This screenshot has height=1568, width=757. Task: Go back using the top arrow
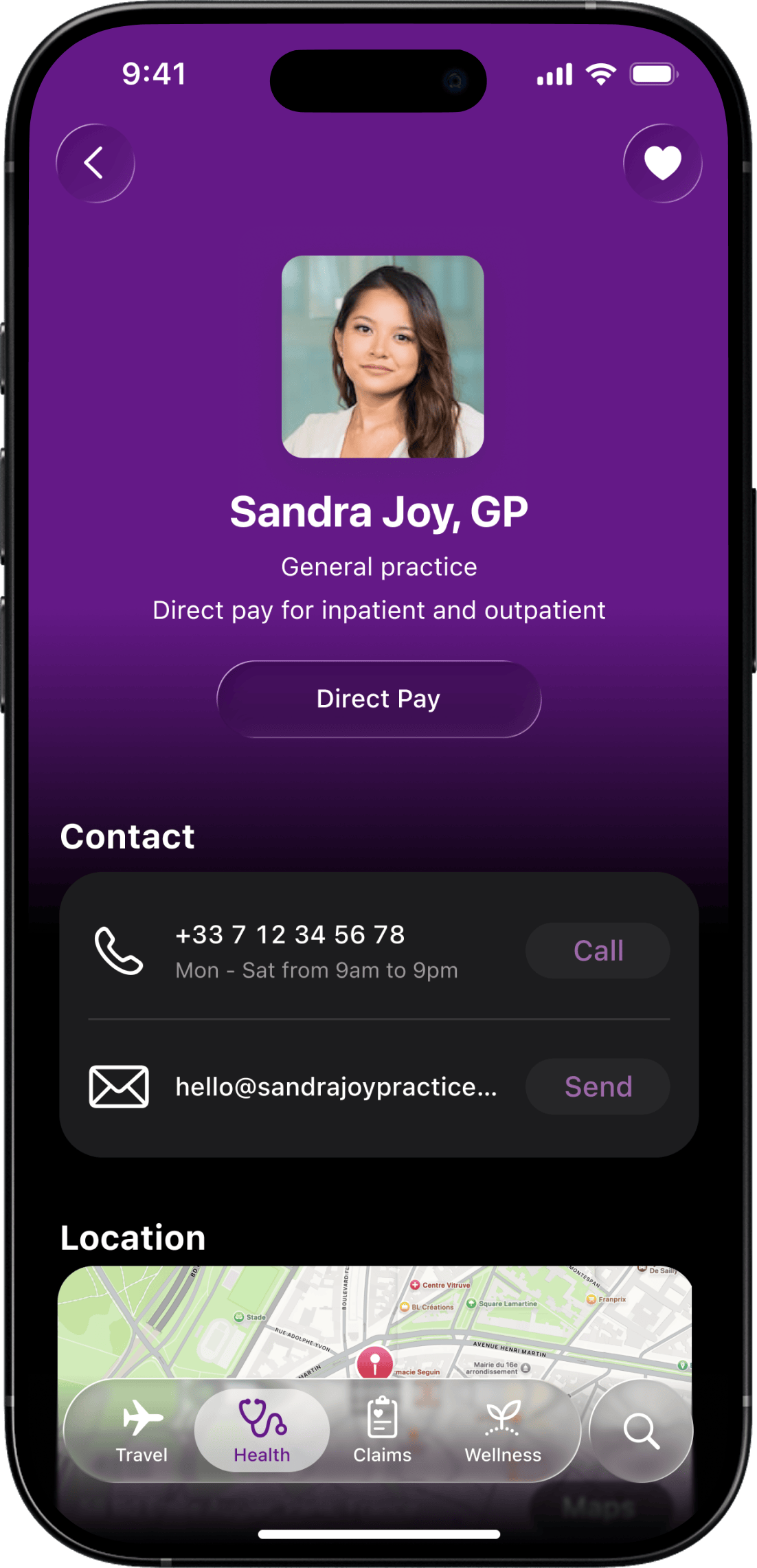(95, 164)
